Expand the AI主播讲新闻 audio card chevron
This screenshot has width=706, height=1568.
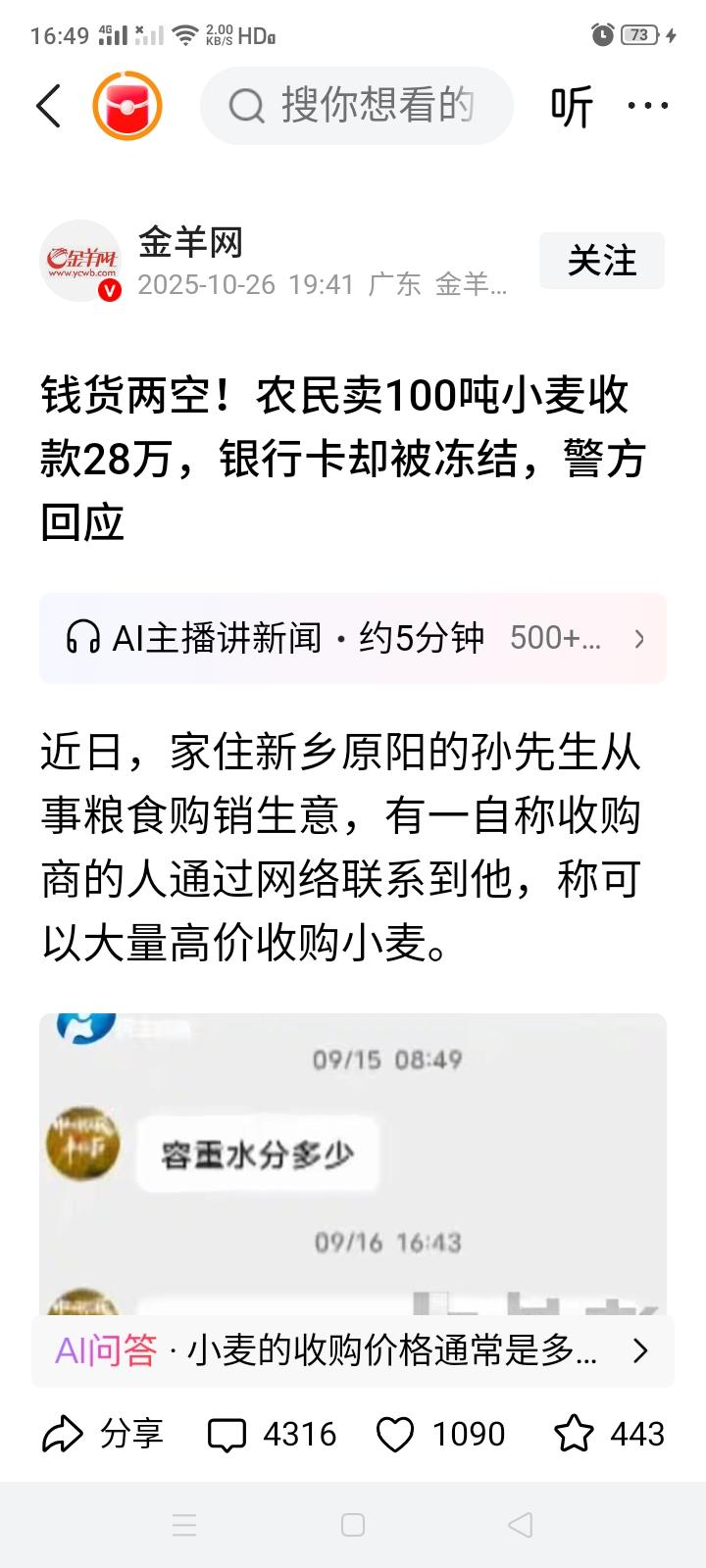point(640,638)
